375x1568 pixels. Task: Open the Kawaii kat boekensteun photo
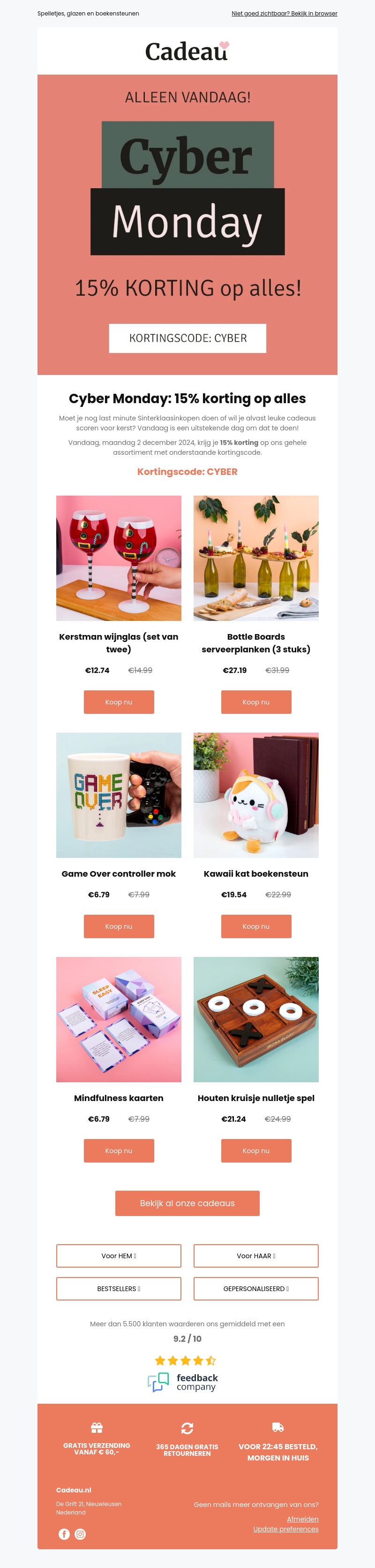256,795
